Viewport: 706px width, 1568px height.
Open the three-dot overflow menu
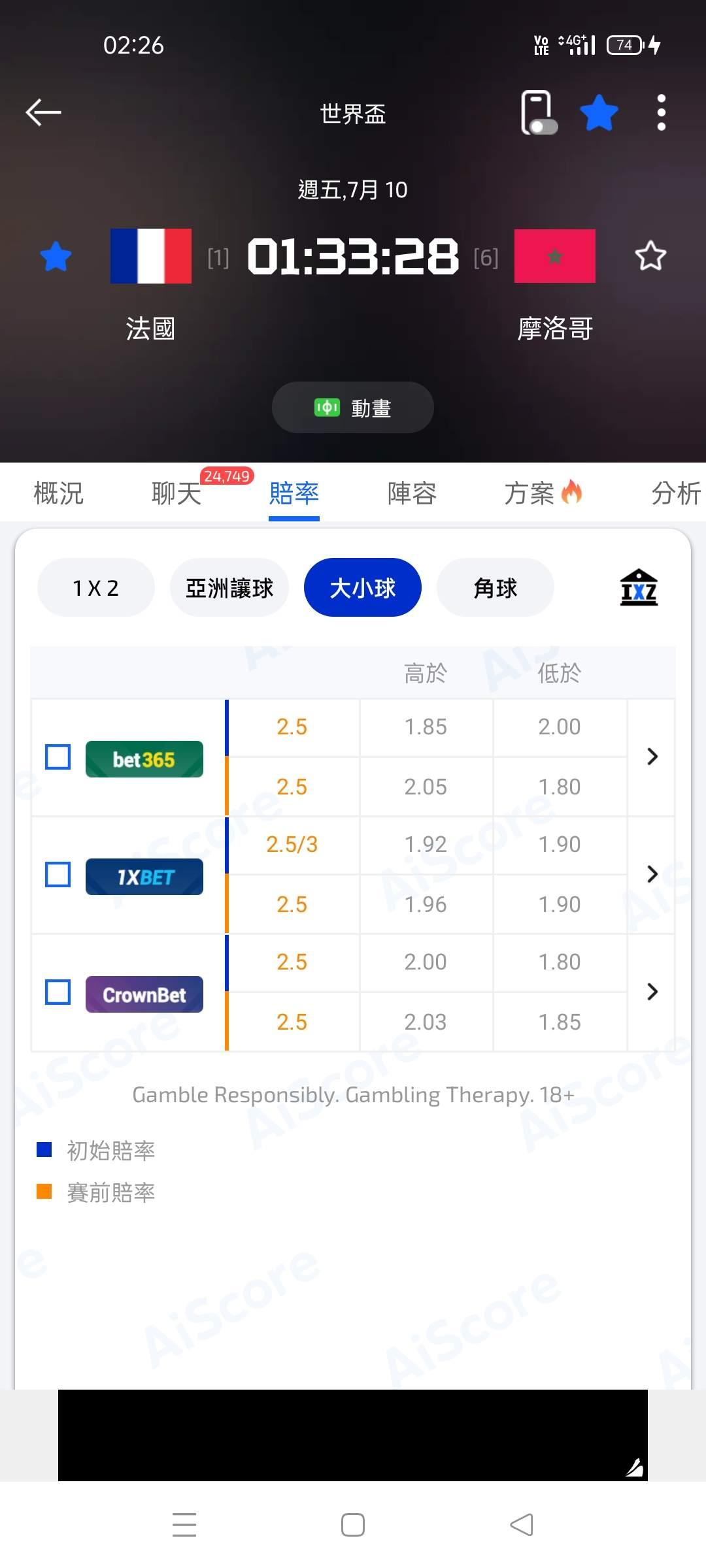pos(662,112)
